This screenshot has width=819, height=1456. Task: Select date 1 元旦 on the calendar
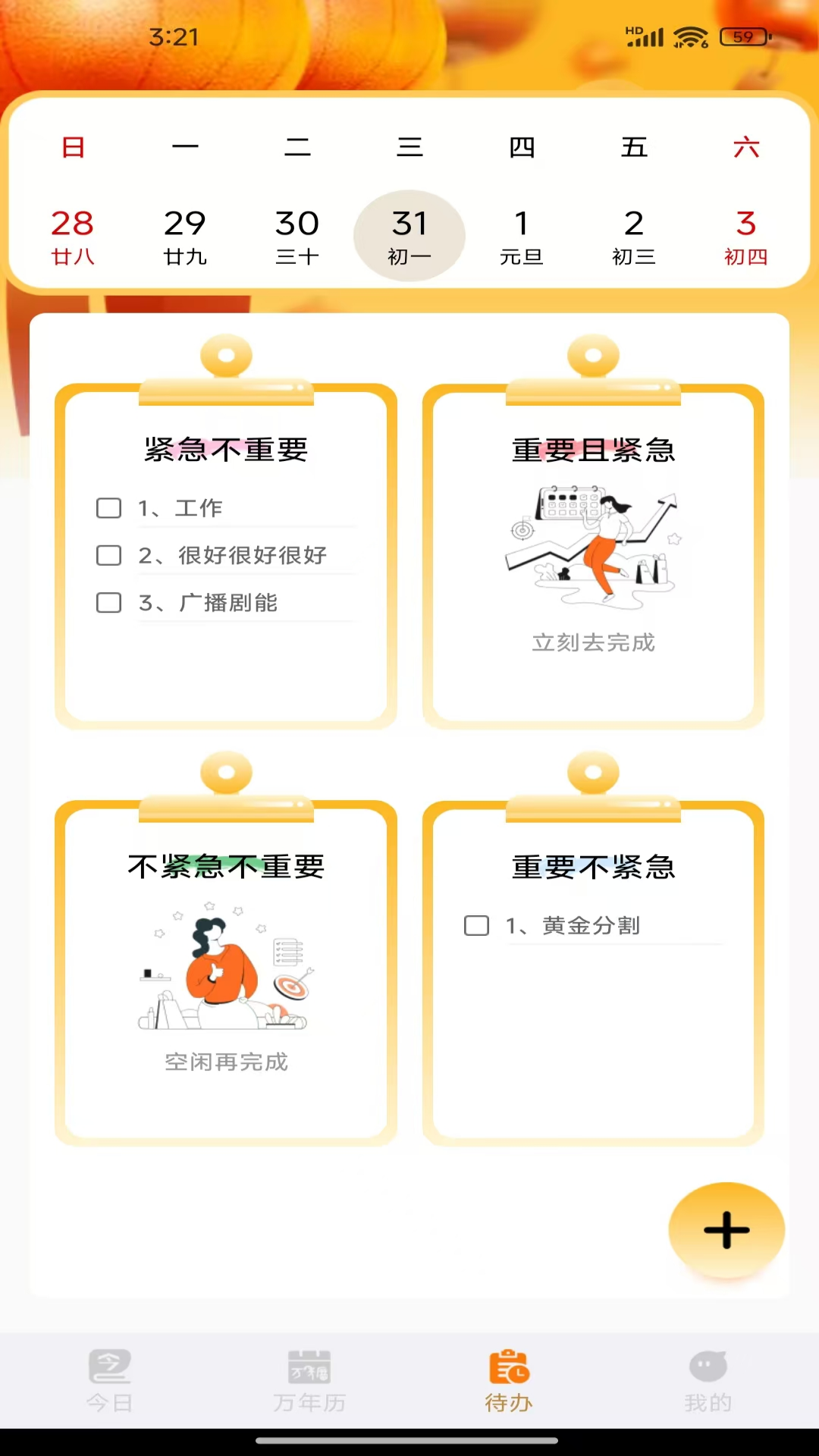click(x=522, y=234)
